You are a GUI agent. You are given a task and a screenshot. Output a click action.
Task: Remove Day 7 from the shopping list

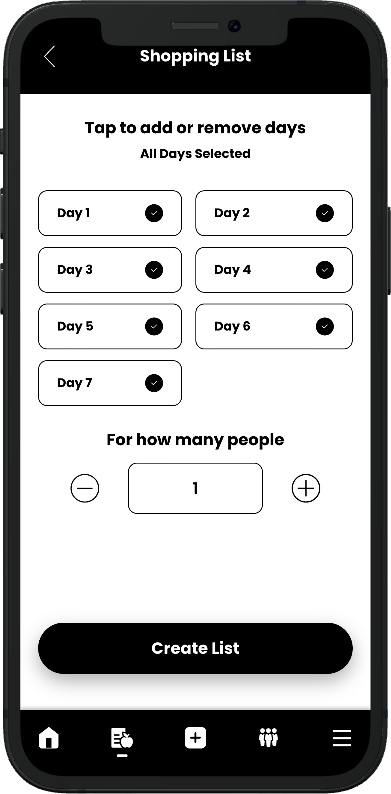point(110,383)
